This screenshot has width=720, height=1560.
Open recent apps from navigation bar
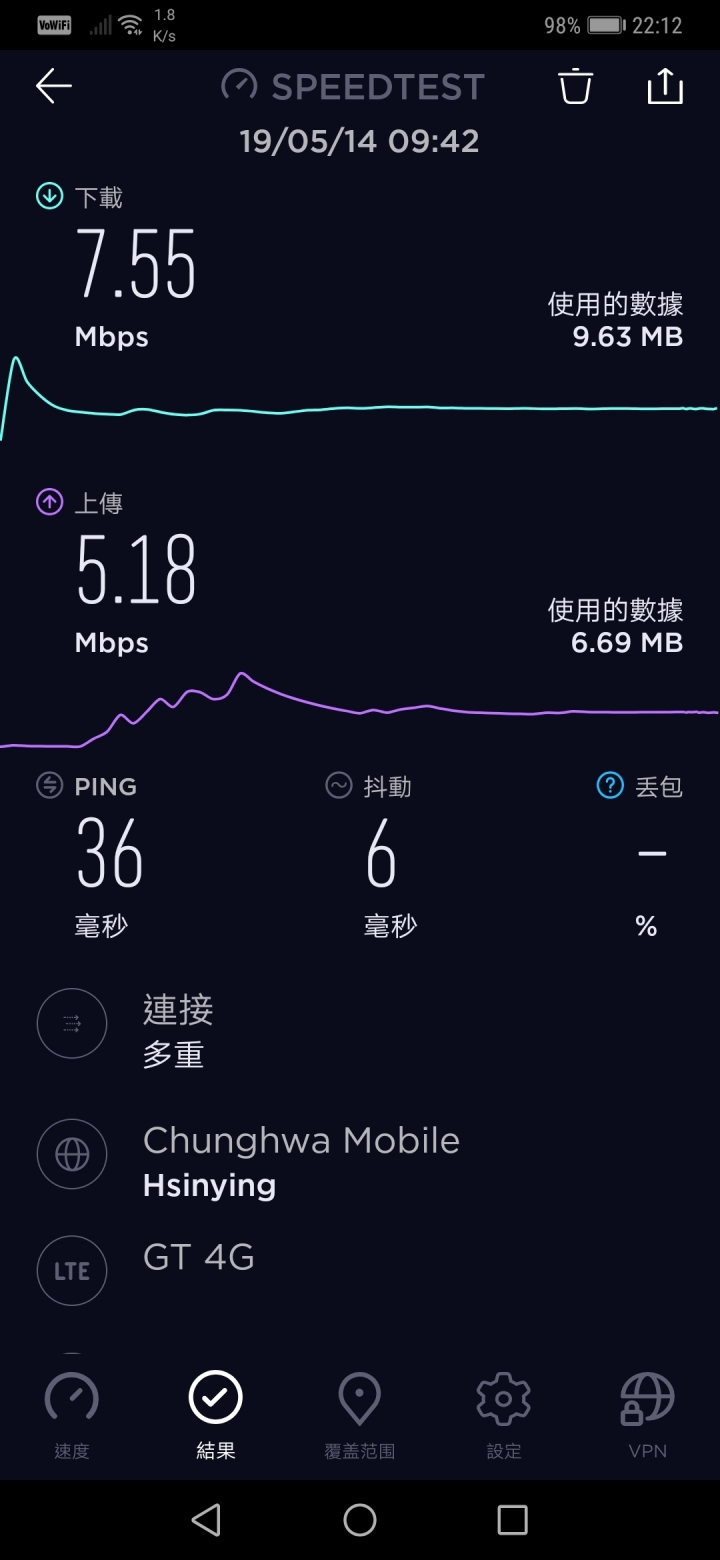pyautogui.click(x=512, y=1520)
